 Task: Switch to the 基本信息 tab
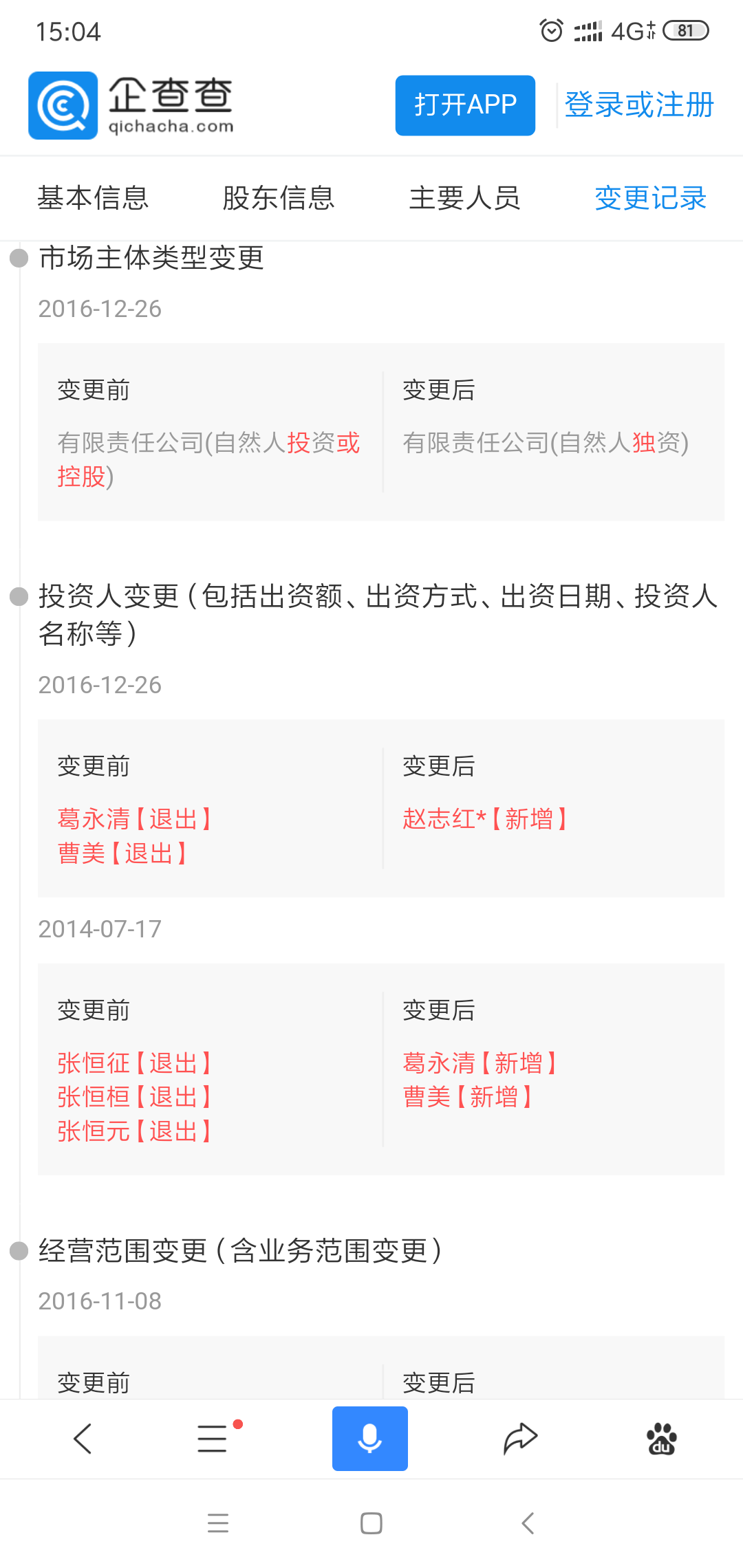tap(93, 198)
